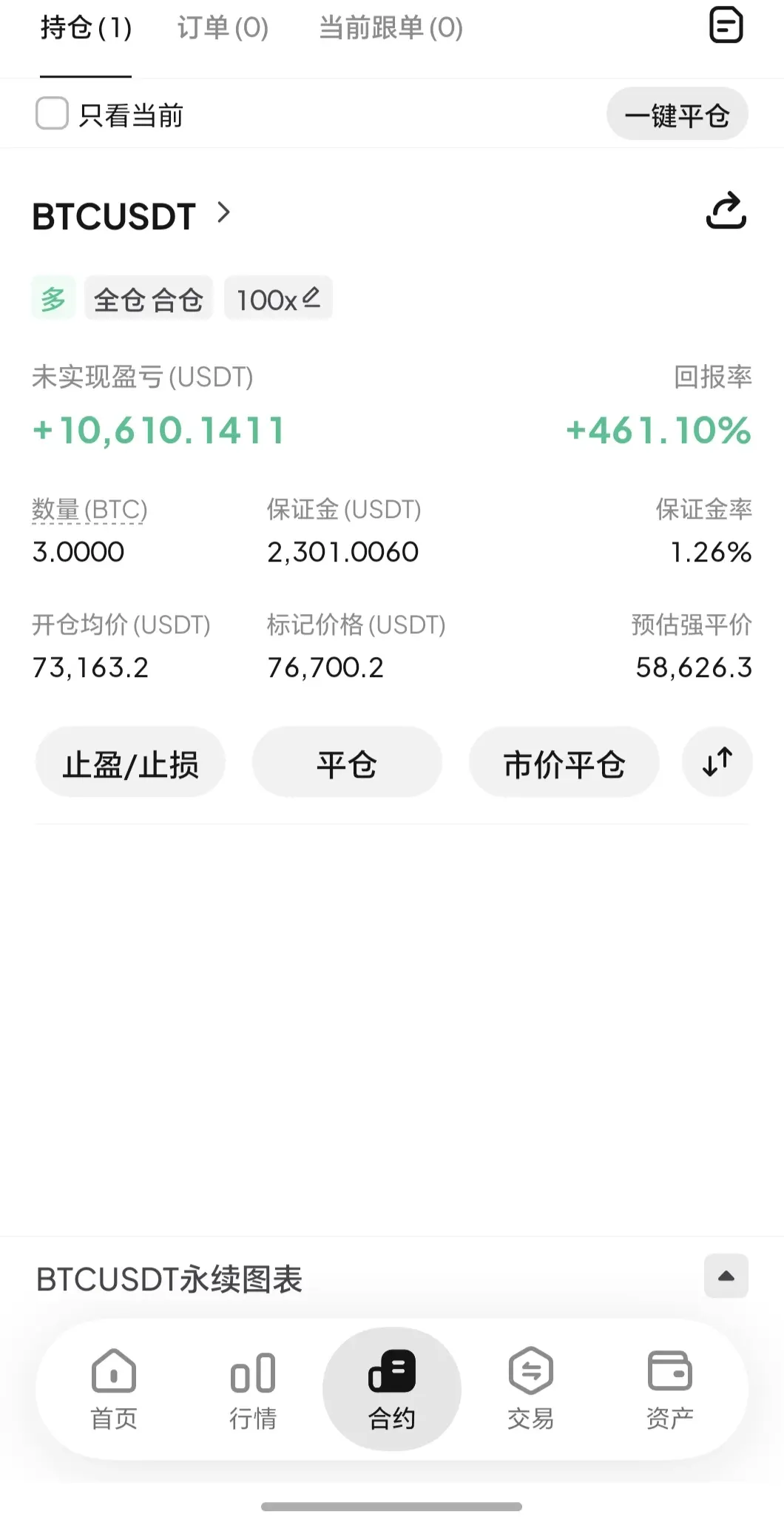
Task: Close position with 市价平仓
Action: point(564,763)
